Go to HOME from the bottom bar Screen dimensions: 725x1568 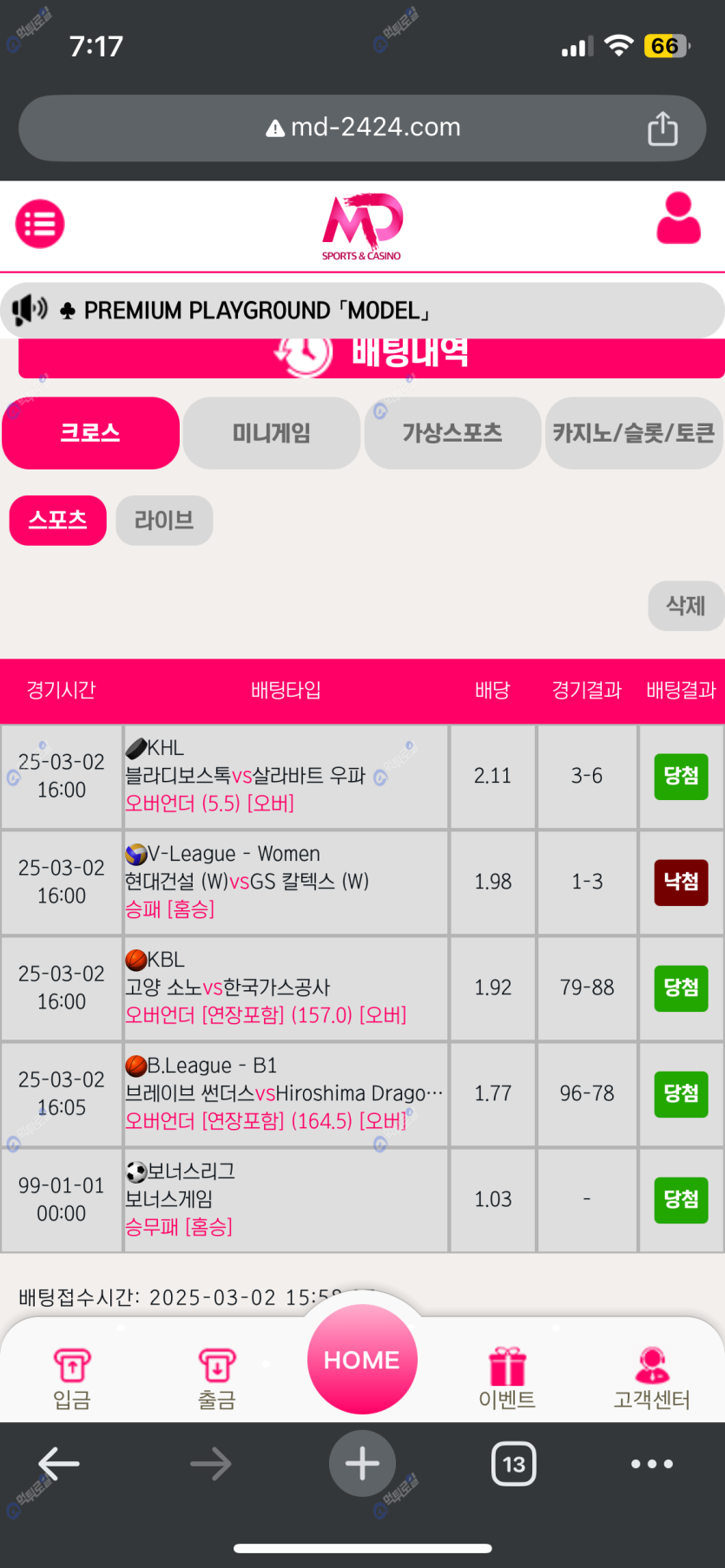[362, 1360]
